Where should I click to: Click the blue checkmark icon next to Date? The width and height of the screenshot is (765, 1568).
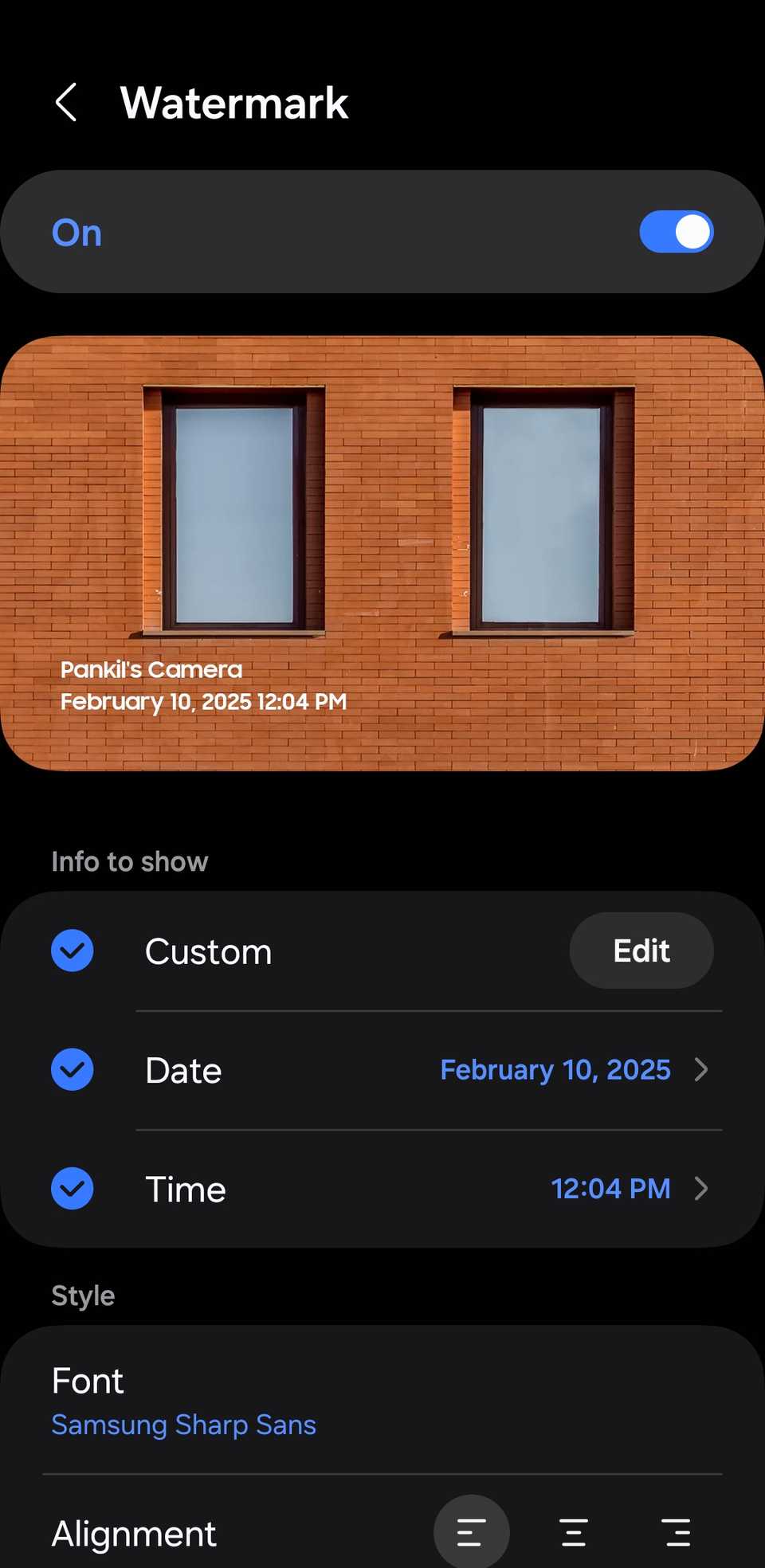(73, 1069)
